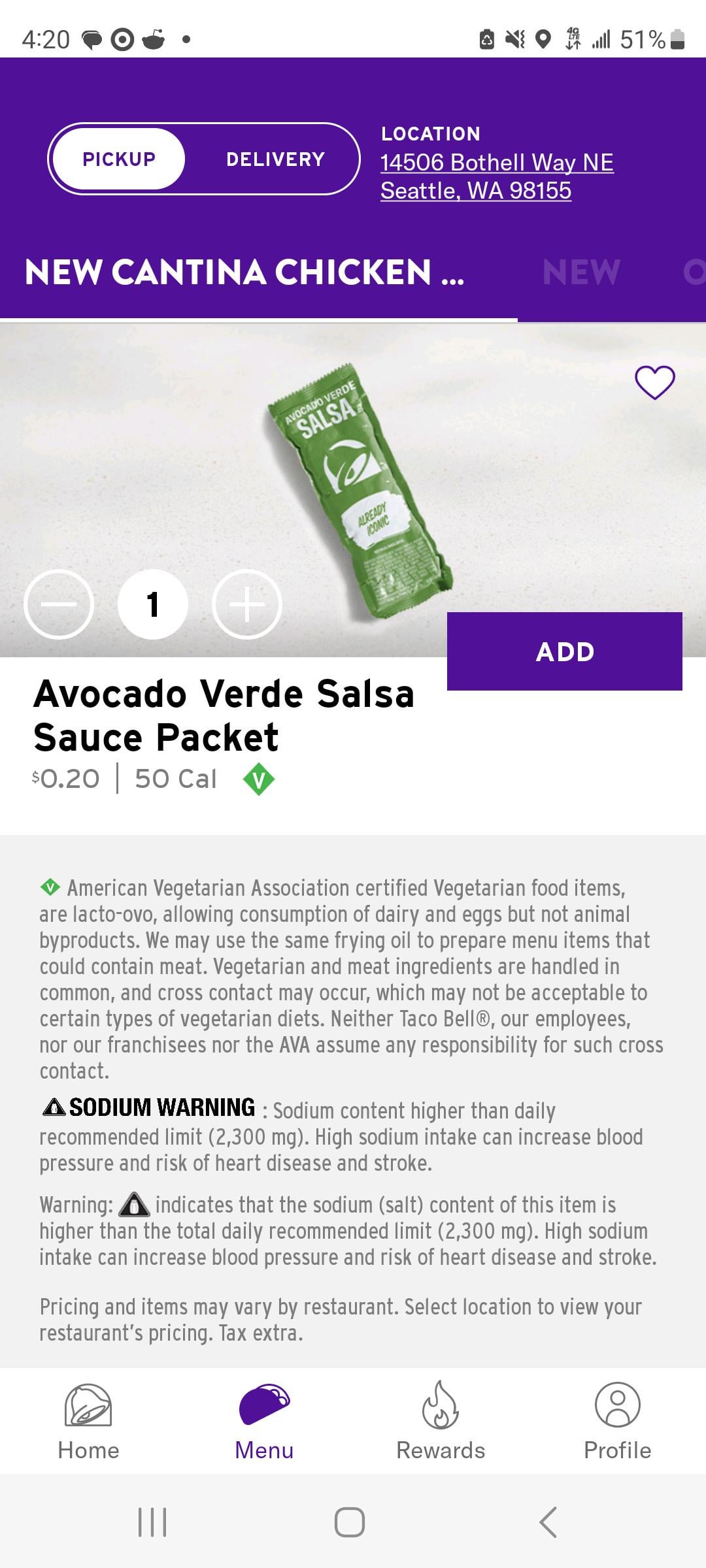Viewport: 706px width, 1568px height.
Task: Switch to the NEW category tab
Action: coord(581,272)
